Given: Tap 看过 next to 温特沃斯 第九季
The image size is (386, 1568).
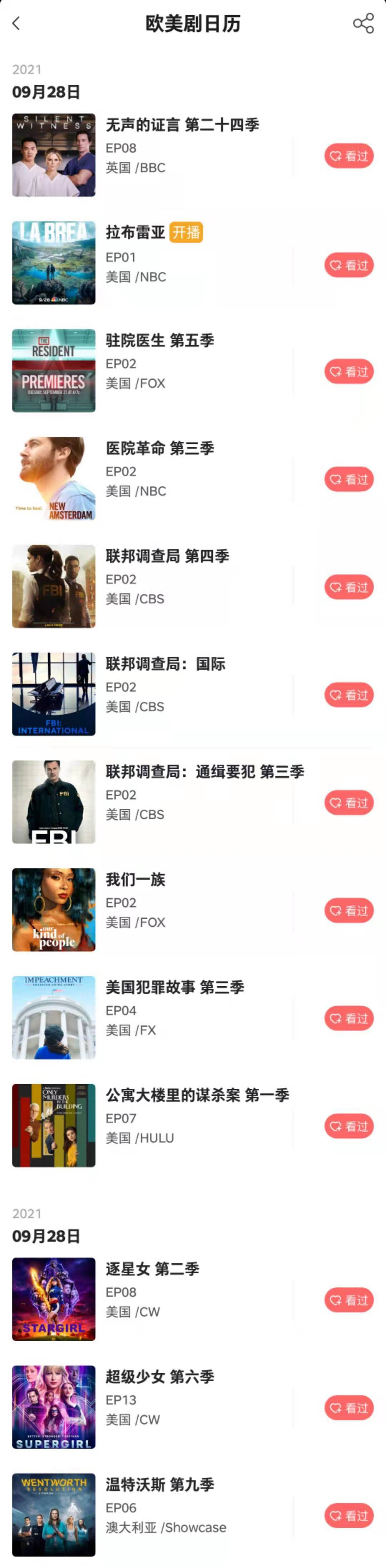Looking at the screenshot, I should click(x=349, y=1516).
